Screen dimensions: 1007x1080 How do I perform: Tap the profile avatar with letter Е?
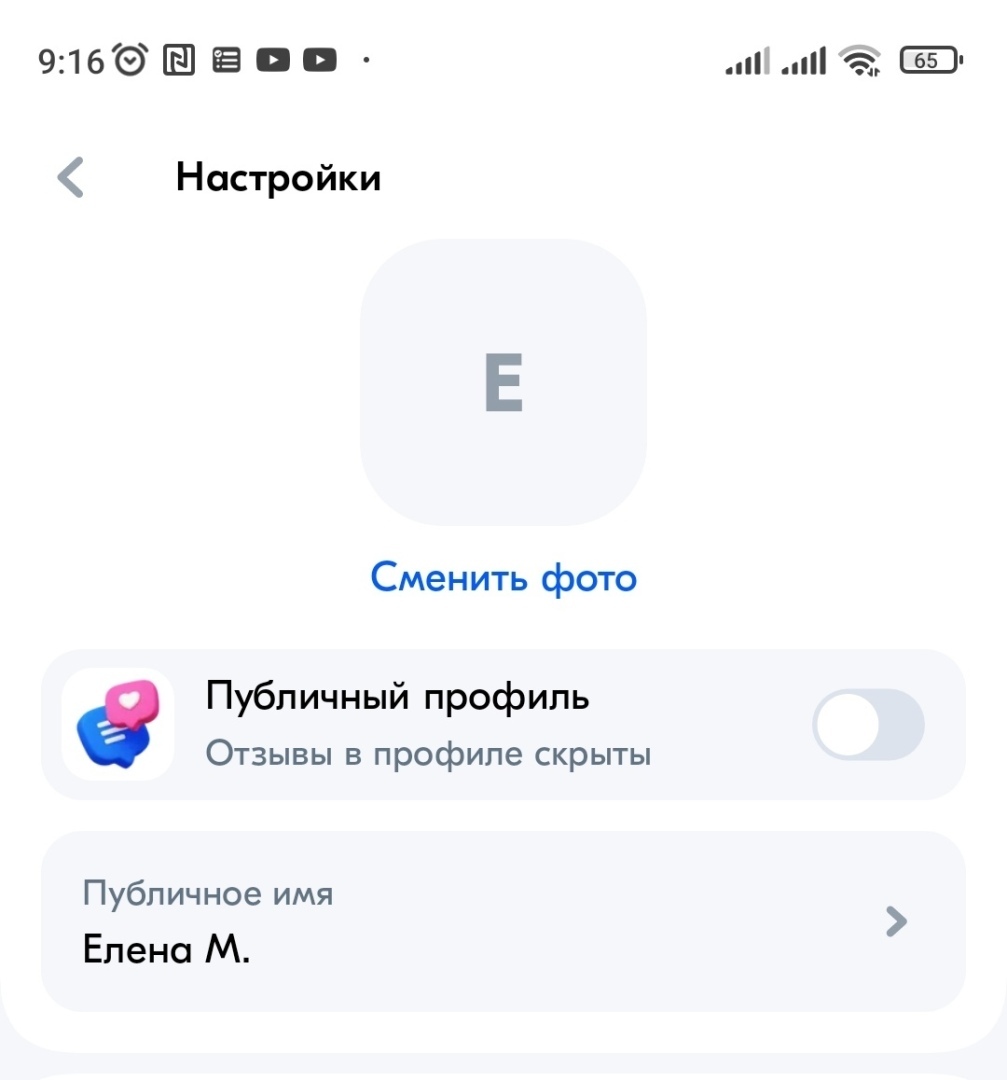[x=503, y=383]
